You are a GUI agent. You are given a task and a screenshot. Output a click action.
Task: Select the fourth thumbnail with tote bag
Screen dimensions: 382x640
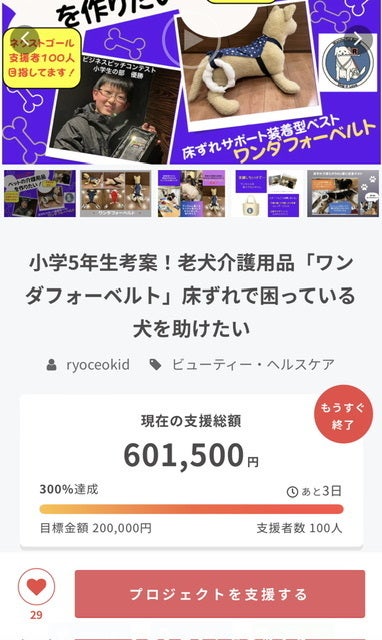[267, 193]
